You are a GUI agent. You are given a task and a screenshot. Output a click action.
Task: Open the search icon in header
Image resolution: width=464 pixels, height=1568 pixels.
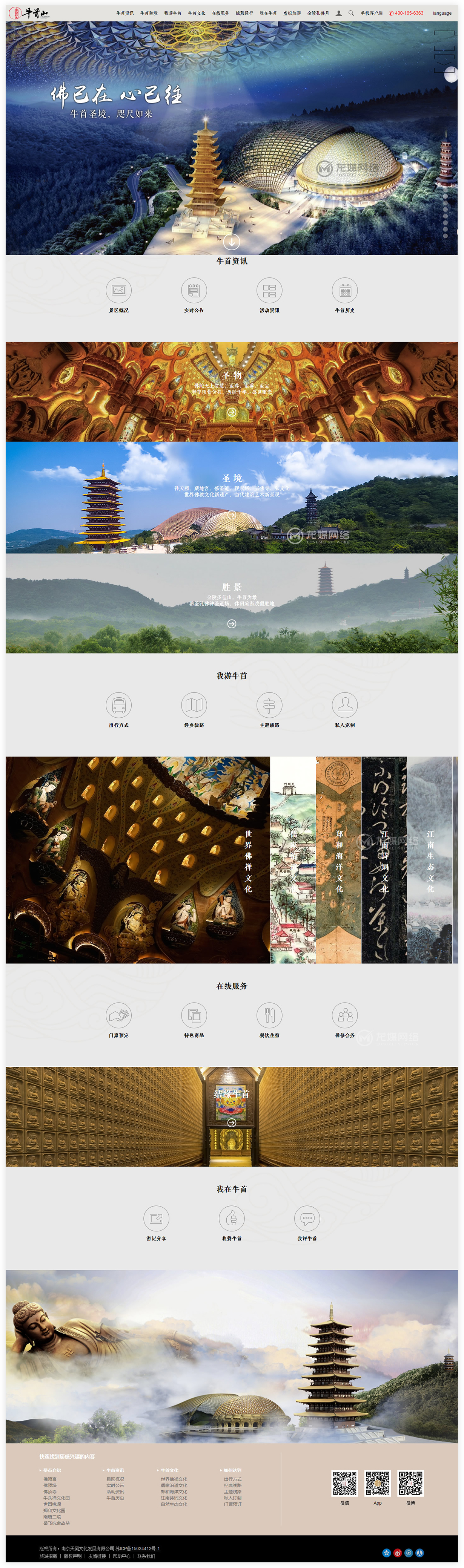(351, 13)
